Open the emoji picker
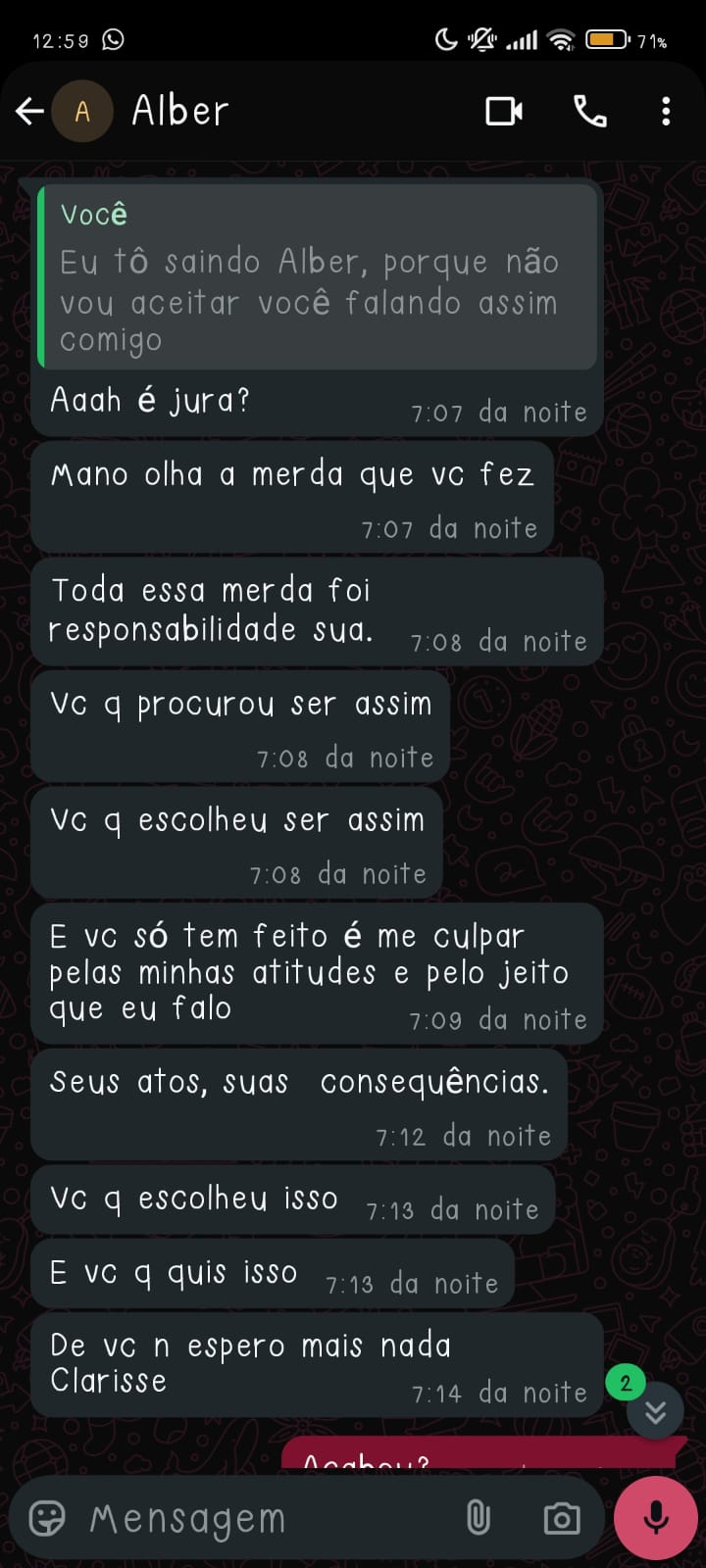Screen dimensions: 706x1568 pyautogui.click(x=47, y=1518)
